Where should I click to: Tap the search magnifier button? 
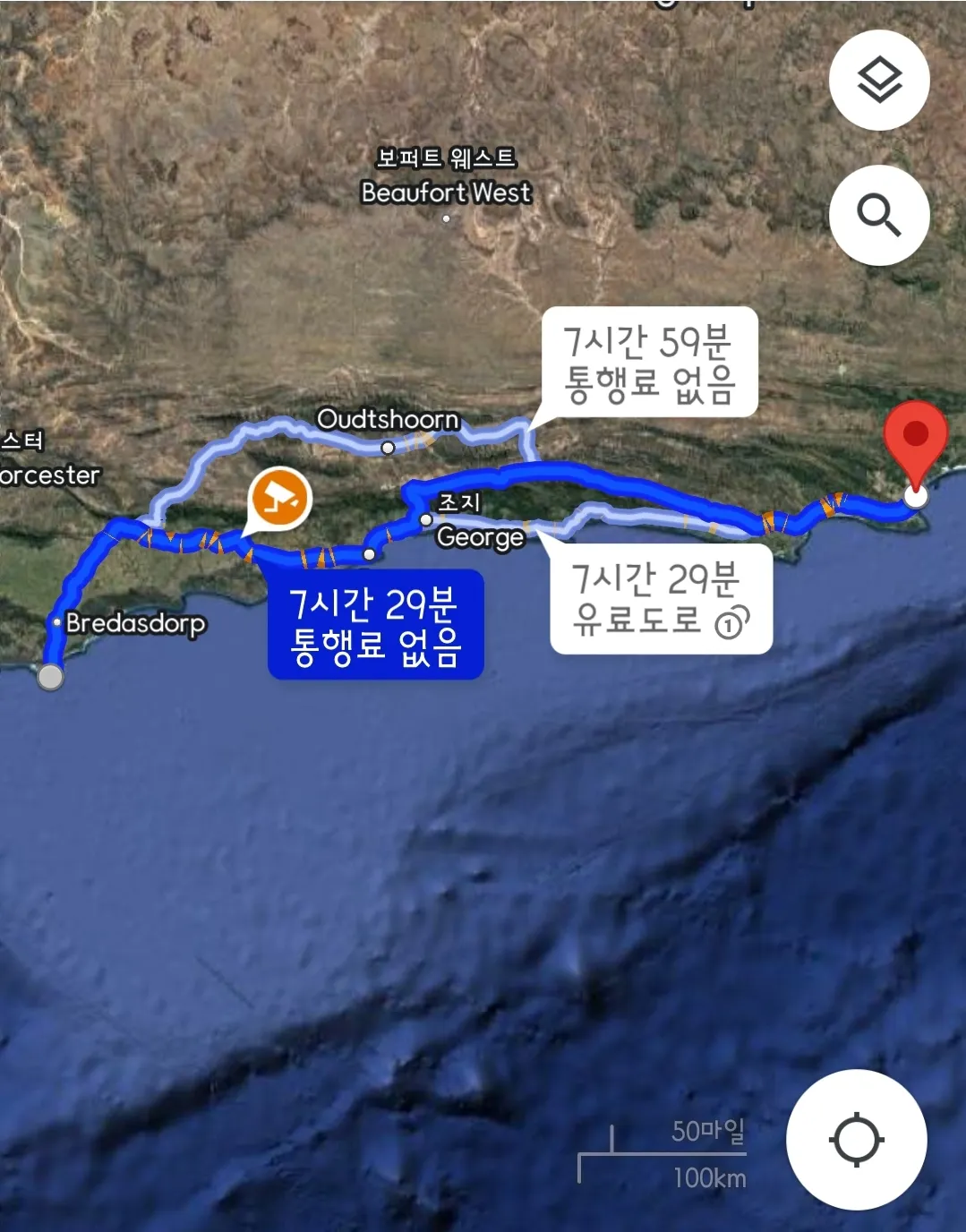pyautogui.click(x=878, y=215)
